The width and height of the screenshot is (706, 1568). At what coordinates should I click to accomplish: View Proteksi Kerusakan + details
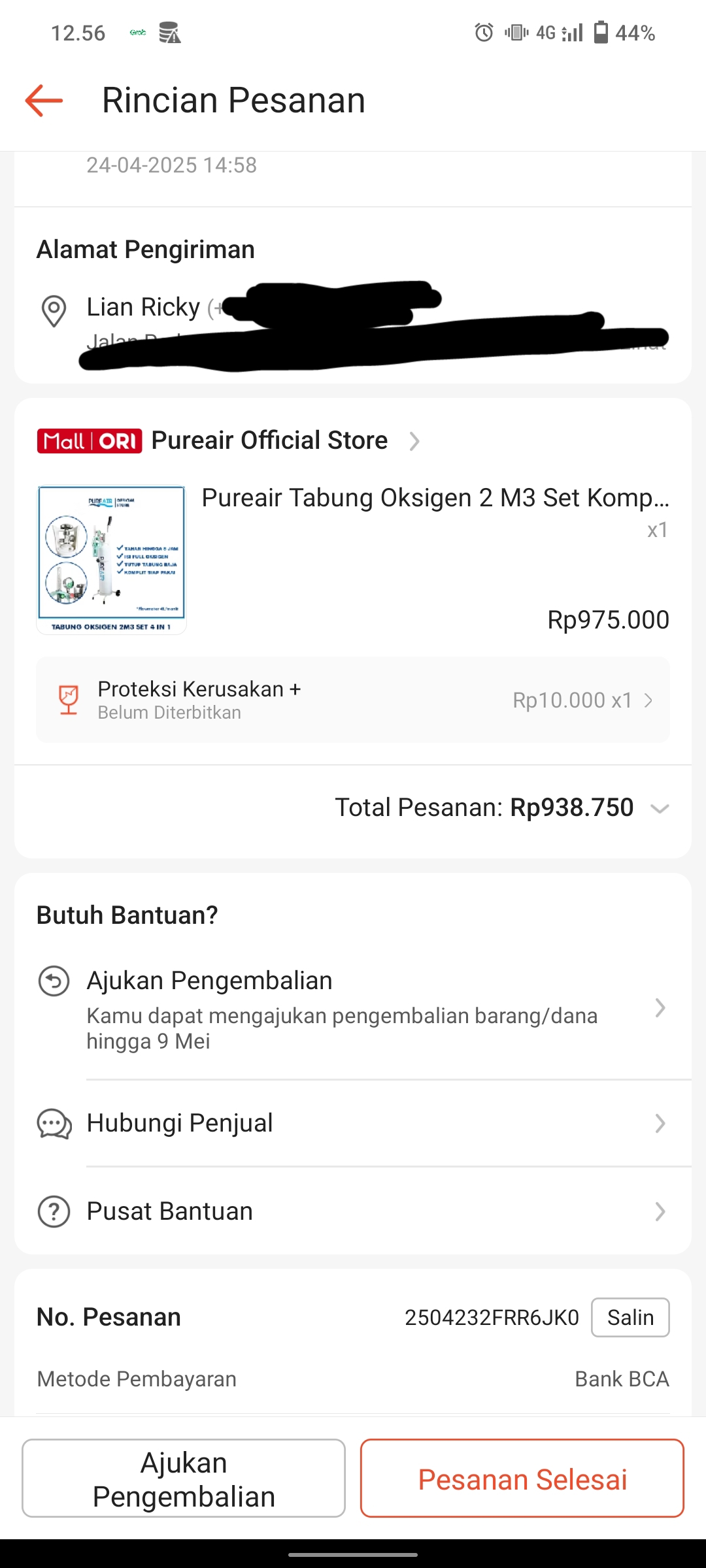[353, 700]
